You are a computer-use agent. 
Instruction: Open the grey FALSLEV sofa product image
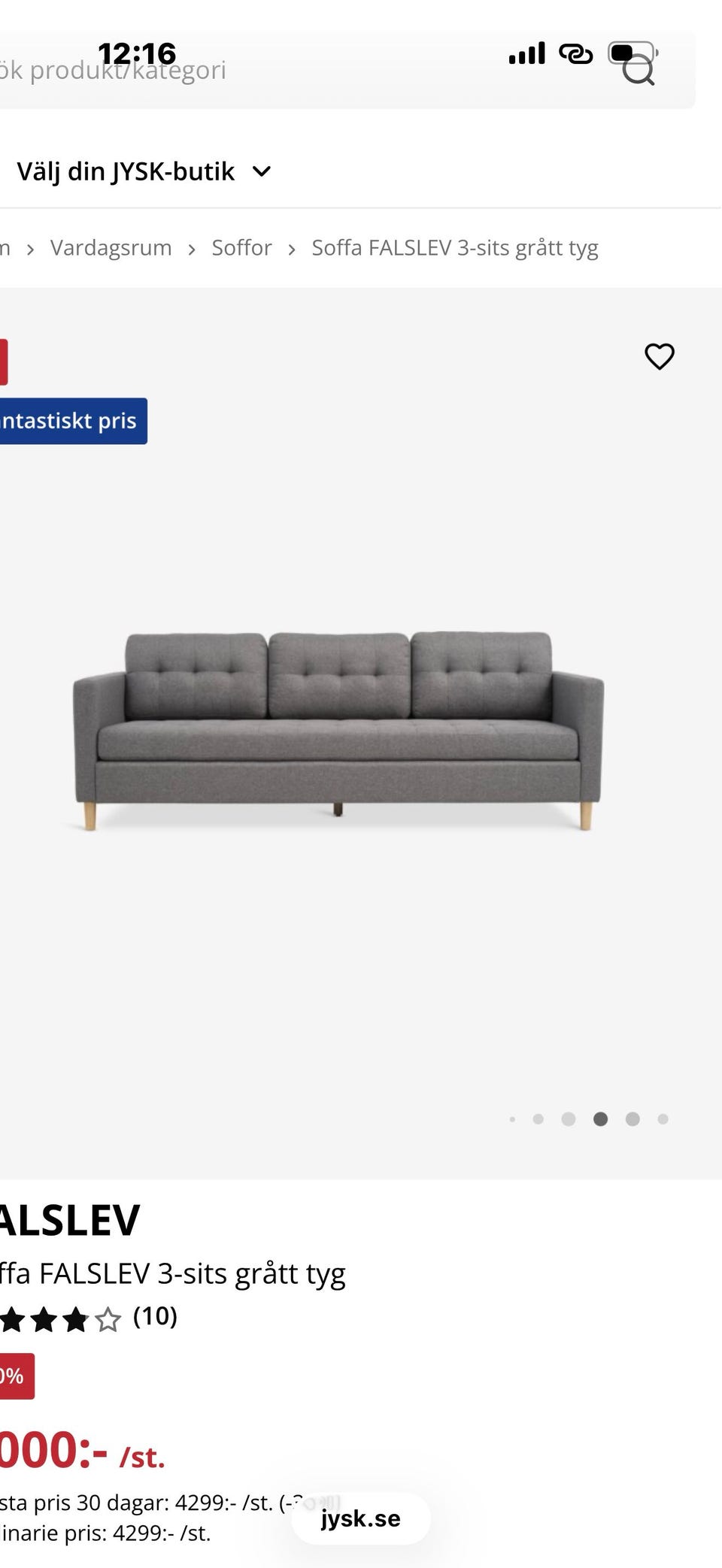(338, 731)
